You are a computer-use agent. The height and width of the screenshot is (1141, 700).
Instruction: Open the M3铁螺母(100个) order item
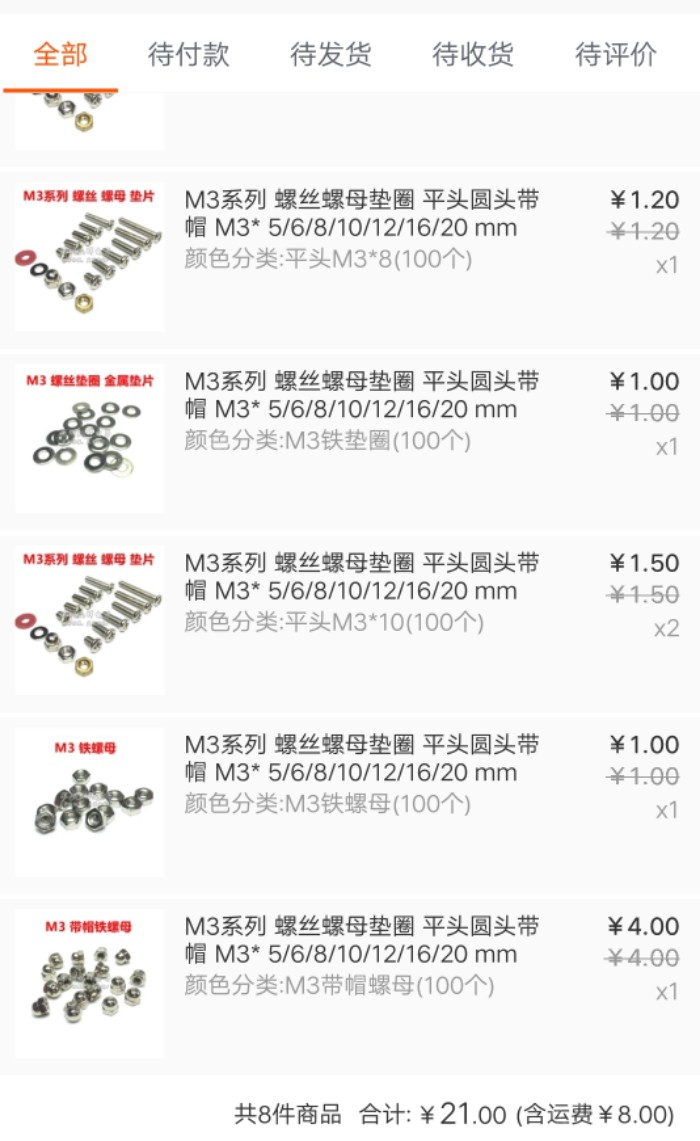tap(350, 802)
